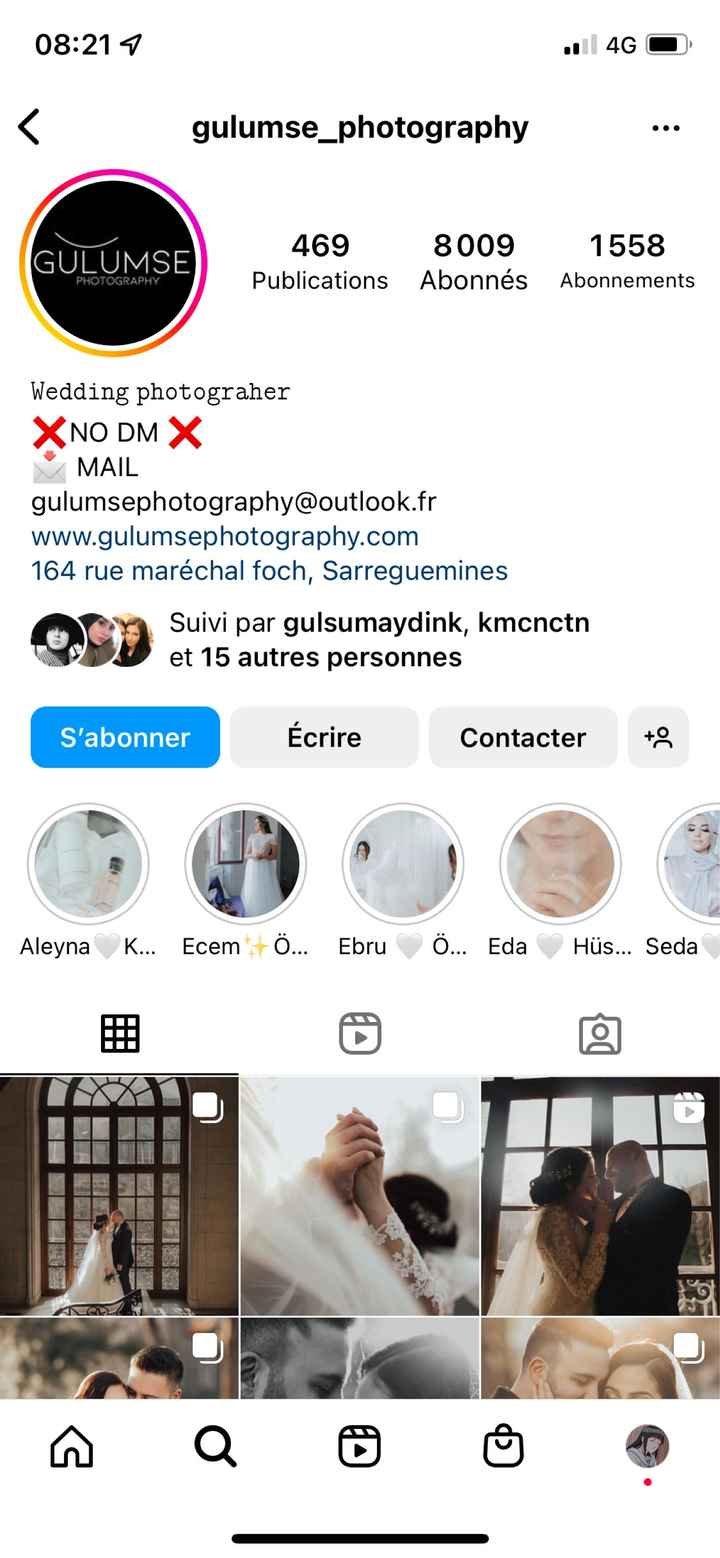Tap the Ebru highlight circle
The width and height of the screenshot is (720, 1558).
(403, 863)
